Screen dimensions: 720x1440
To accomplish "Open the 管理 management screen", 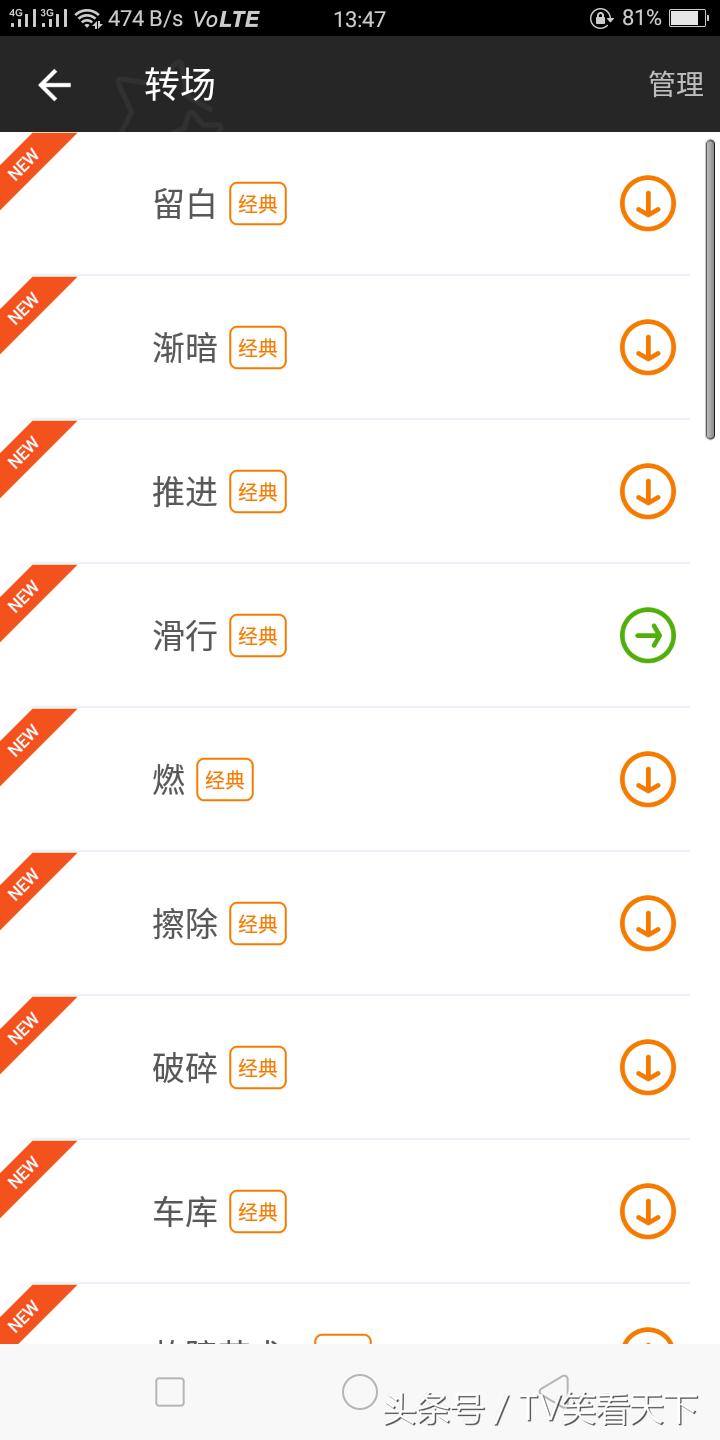I will pyautogui.click(x=676, y=84).
